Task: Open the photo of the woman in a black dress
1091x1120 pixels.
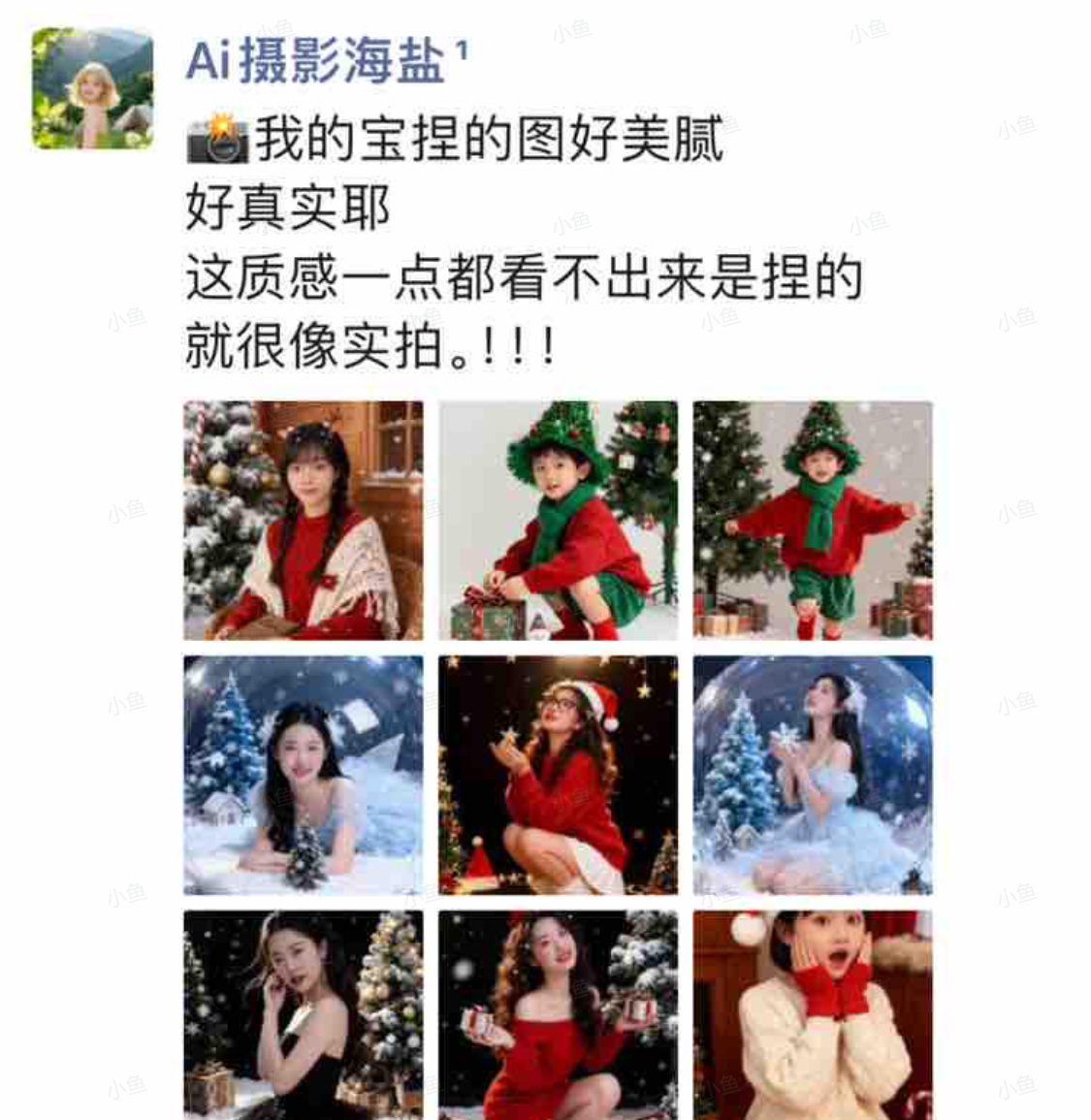Action: [304, 1014]
